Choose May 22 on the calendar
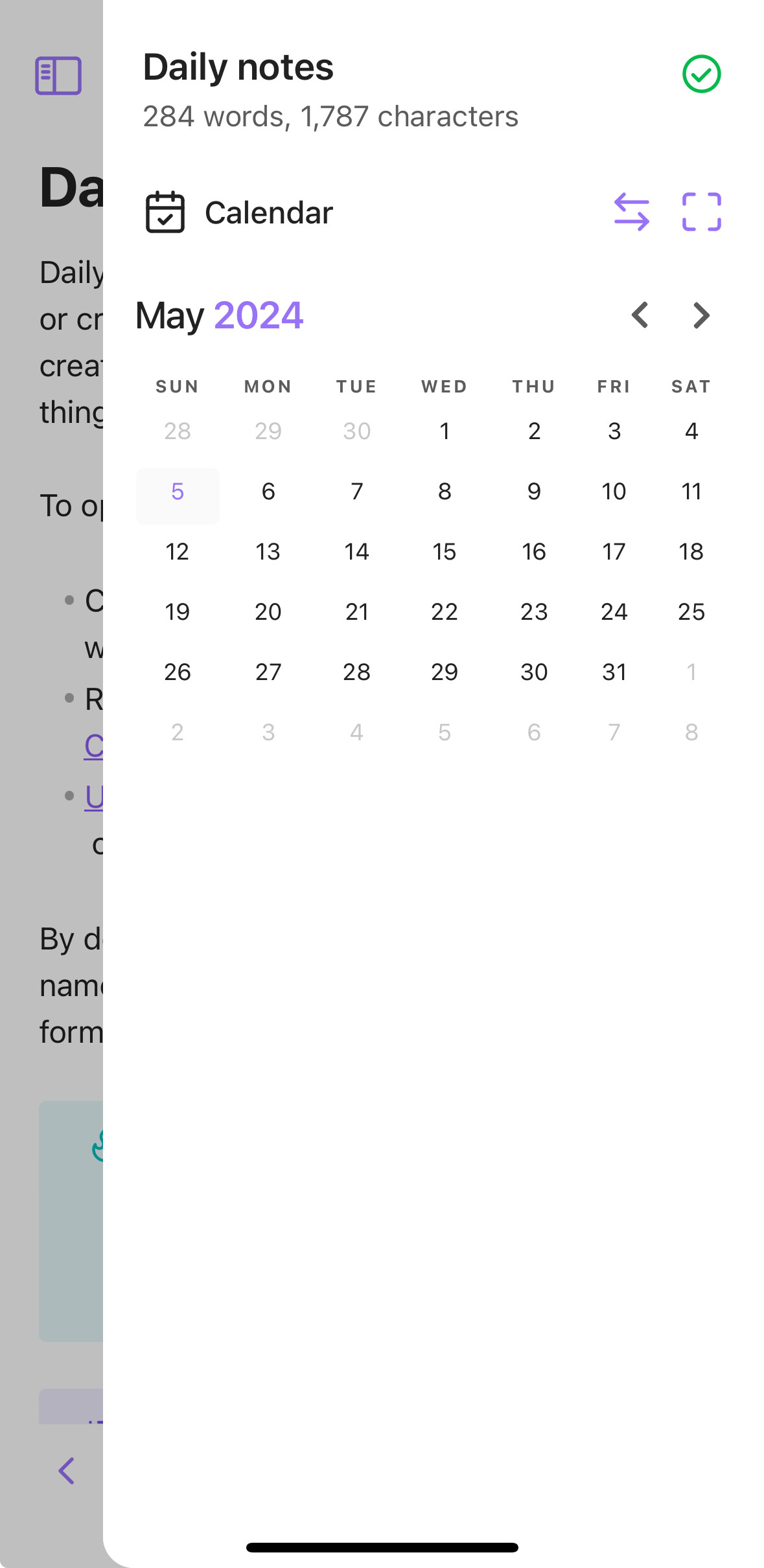 pyautogui.click(x=445, y=612)
